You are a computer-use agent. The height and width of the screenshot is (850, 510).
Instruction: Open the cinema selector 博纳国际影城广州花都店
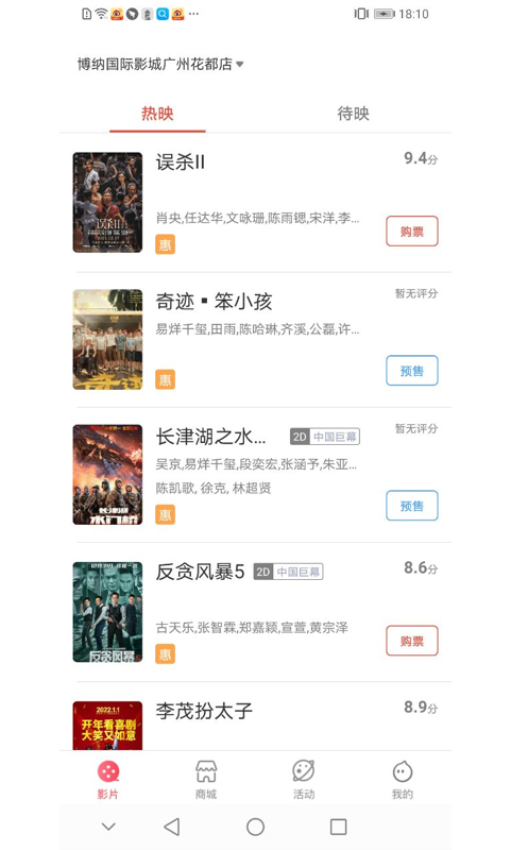[x=160, y=64]
